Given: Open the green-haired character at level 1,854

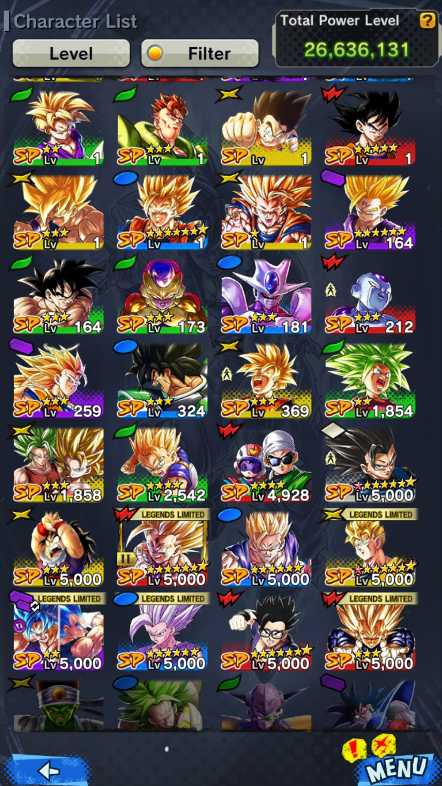Looking at the screenshot, I should pyautogui.click(x=369, y=380).
